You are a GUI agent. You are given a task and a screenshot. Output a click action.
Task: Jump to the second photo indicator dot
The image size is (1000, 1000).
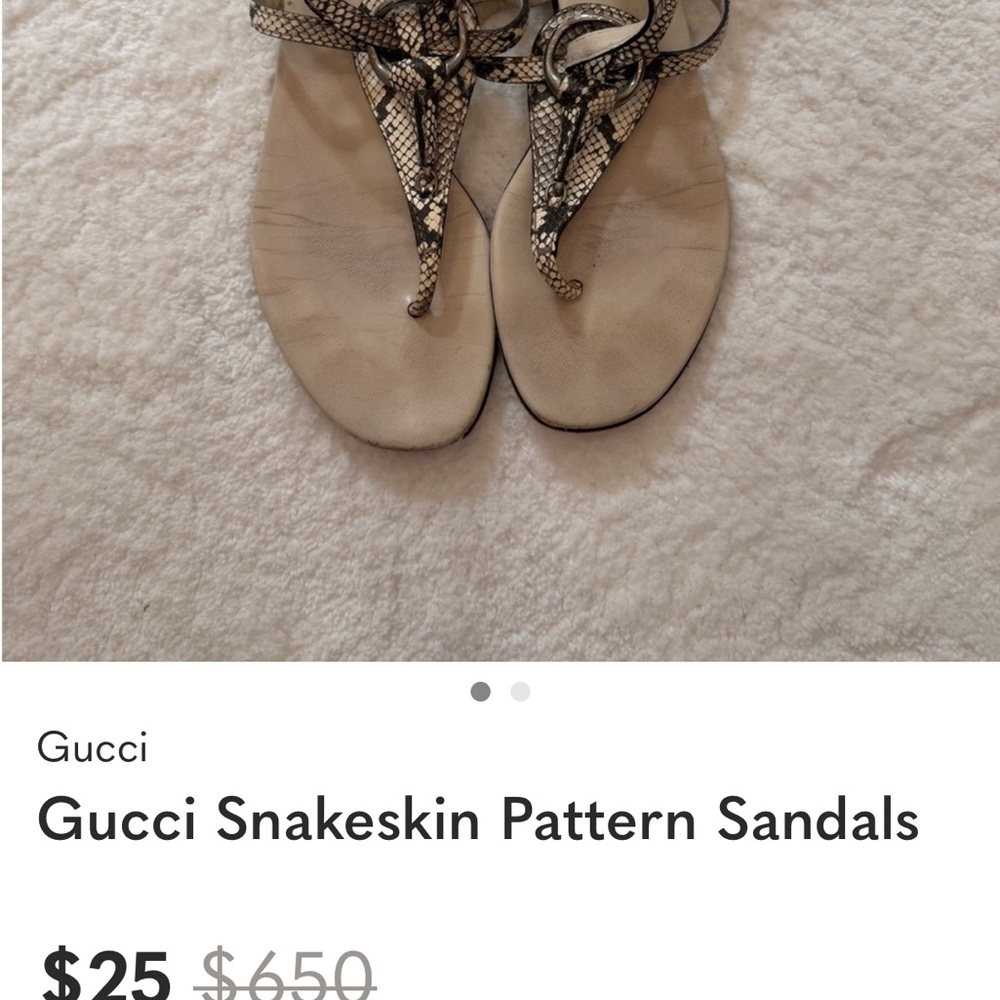click(x=520, y=692)
